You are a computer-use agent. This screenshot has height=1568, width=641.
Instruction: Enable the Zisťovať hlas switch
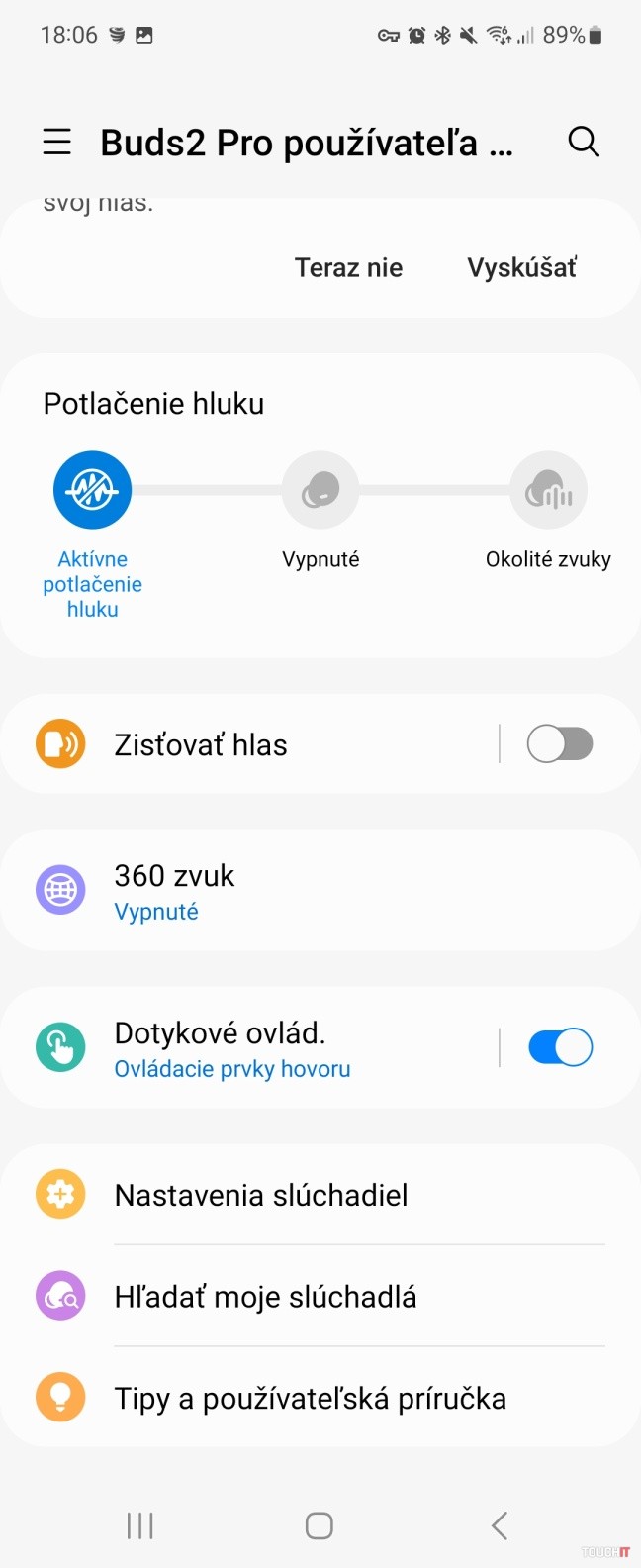point(560,744)
